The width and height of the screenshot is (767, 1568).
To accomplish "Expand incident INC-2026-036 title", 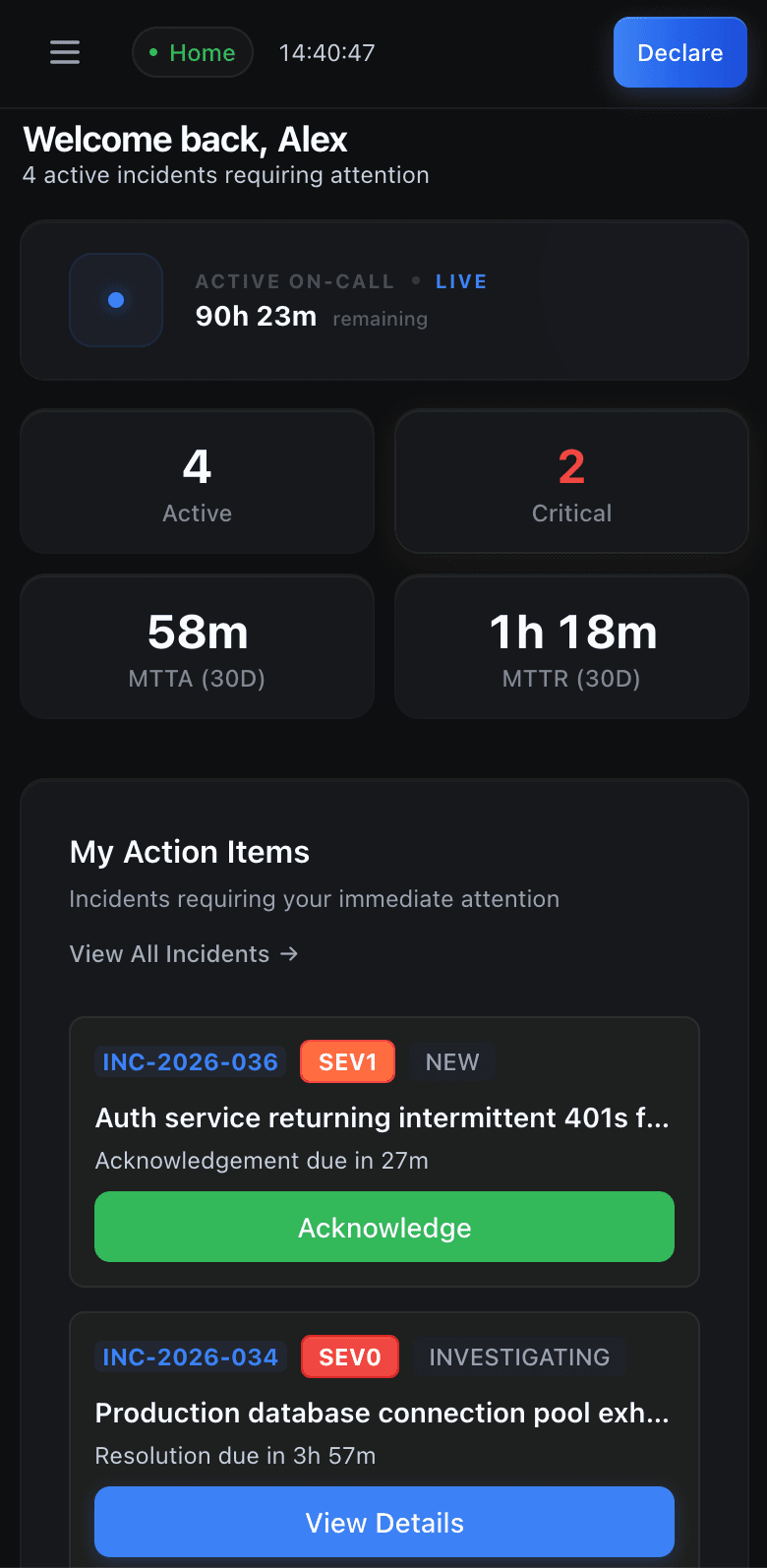I will pyautogui.click(x=382, y=1118).
